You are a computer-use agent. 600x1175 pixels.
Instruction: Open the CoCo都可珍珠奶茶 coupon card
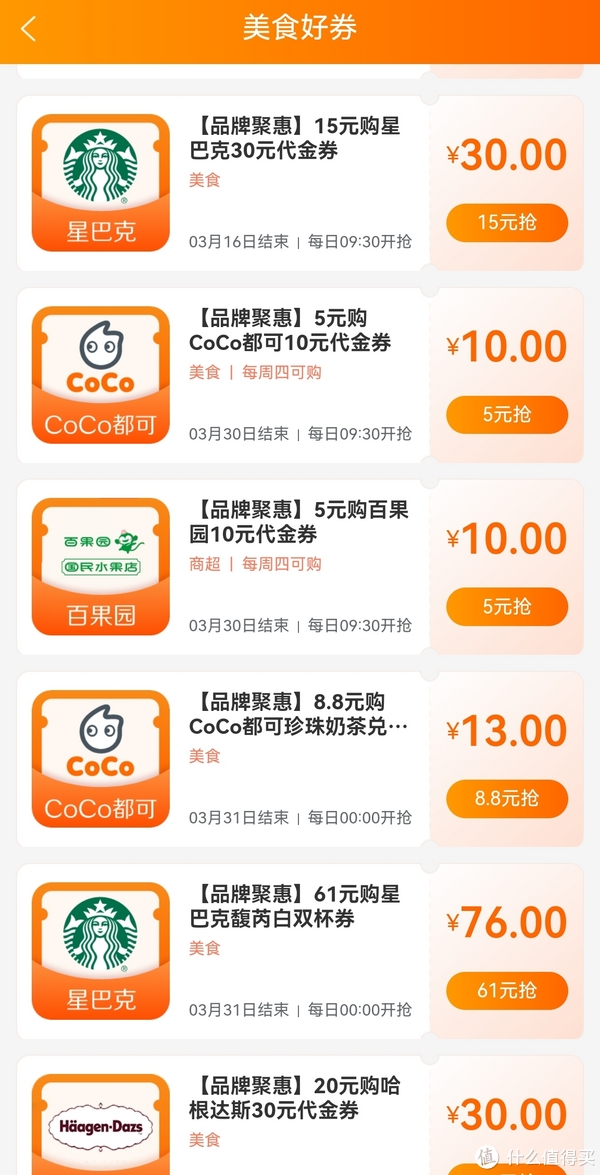click(x=300, y=758)
